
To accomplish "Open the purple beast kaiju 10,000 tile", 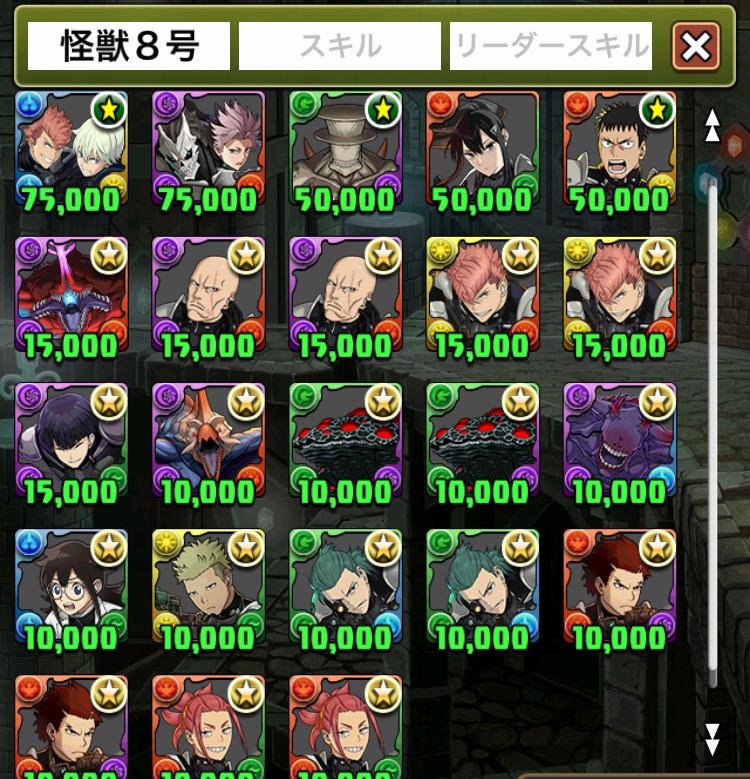I will (619, 441).
